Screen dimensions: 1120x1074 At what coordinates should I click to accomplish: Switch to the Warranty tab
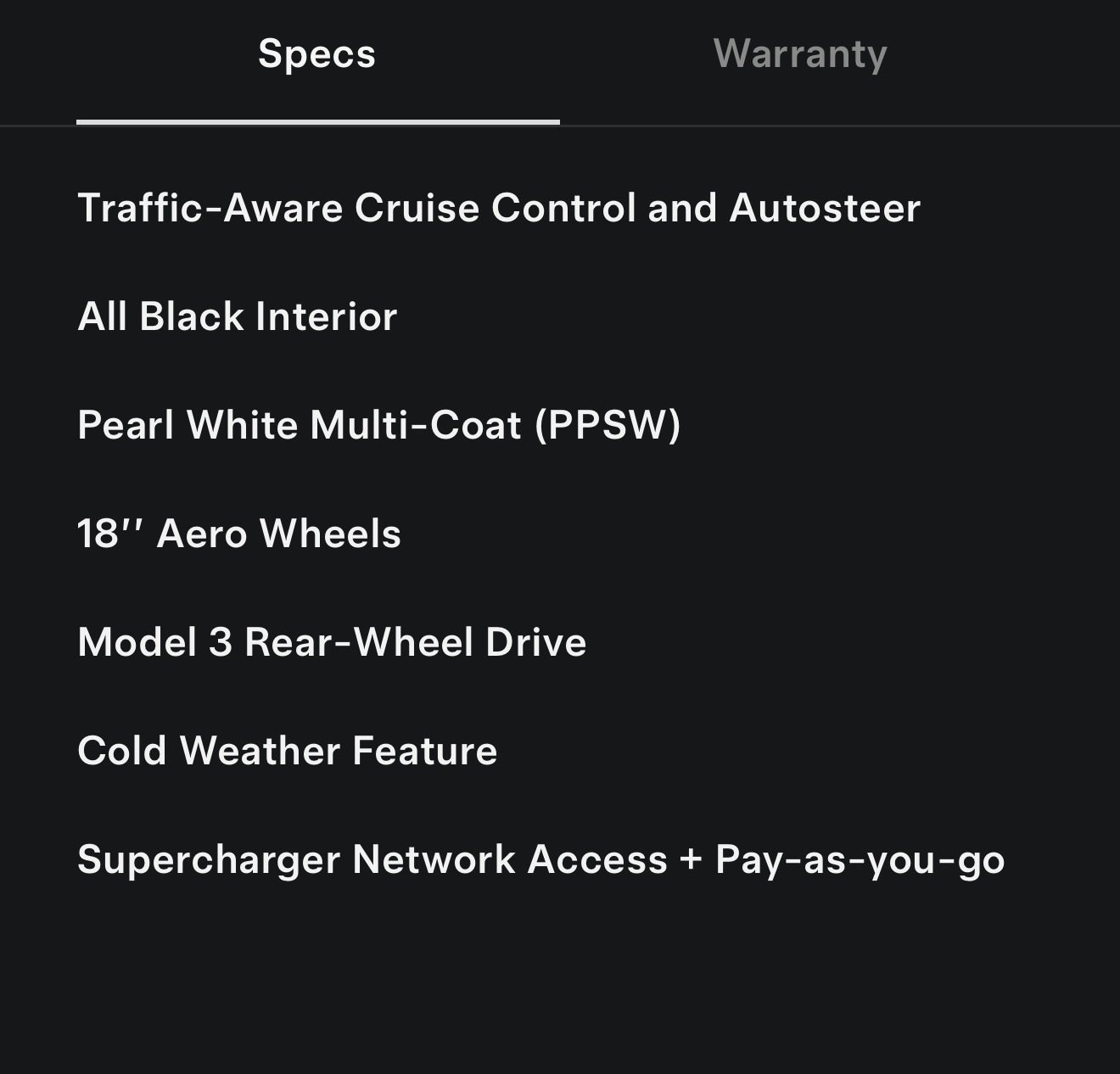coord(800,54)
